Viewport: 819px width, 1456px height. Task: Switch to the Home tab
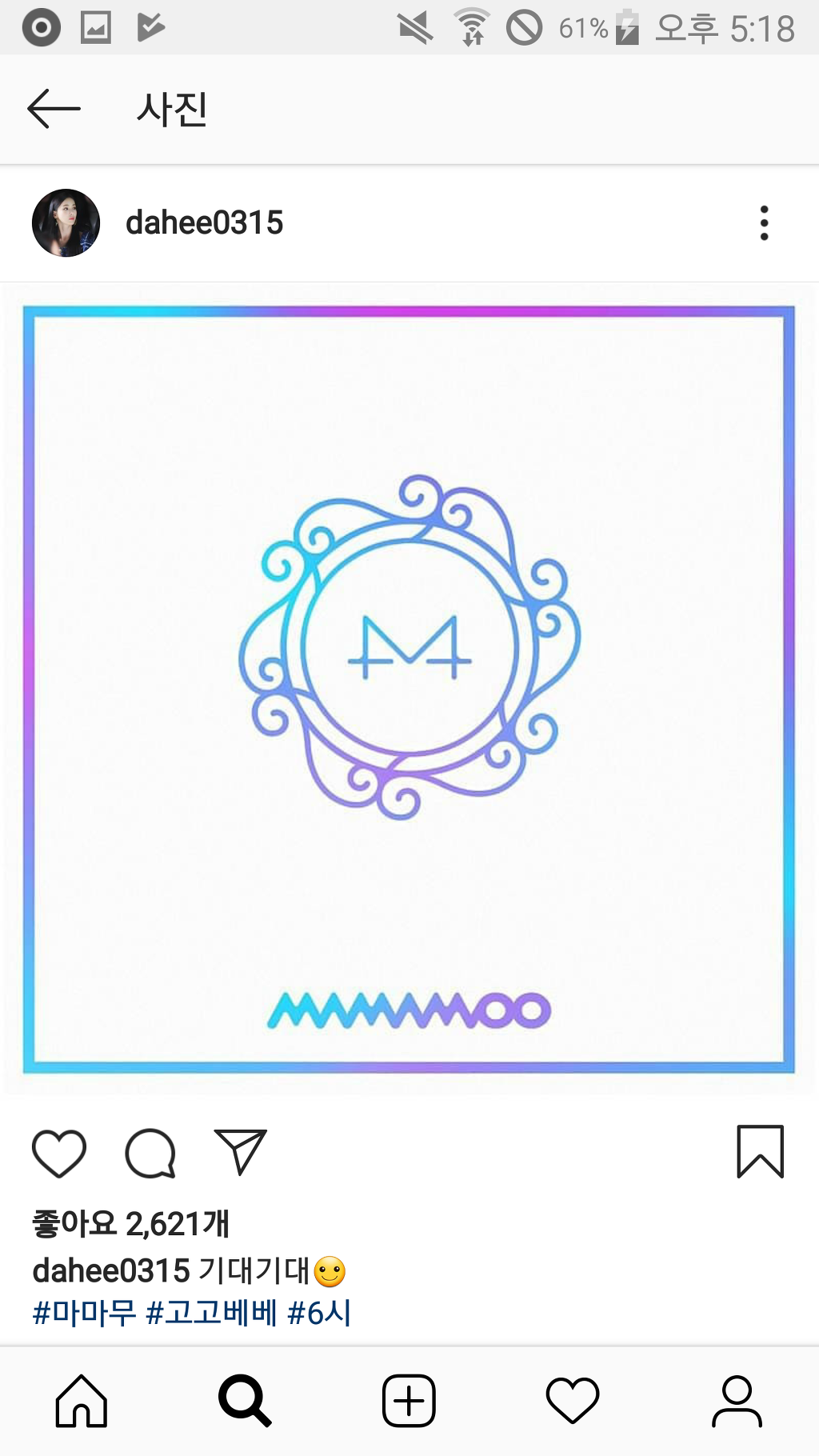pyautogui.click(x=82, y=1401)
